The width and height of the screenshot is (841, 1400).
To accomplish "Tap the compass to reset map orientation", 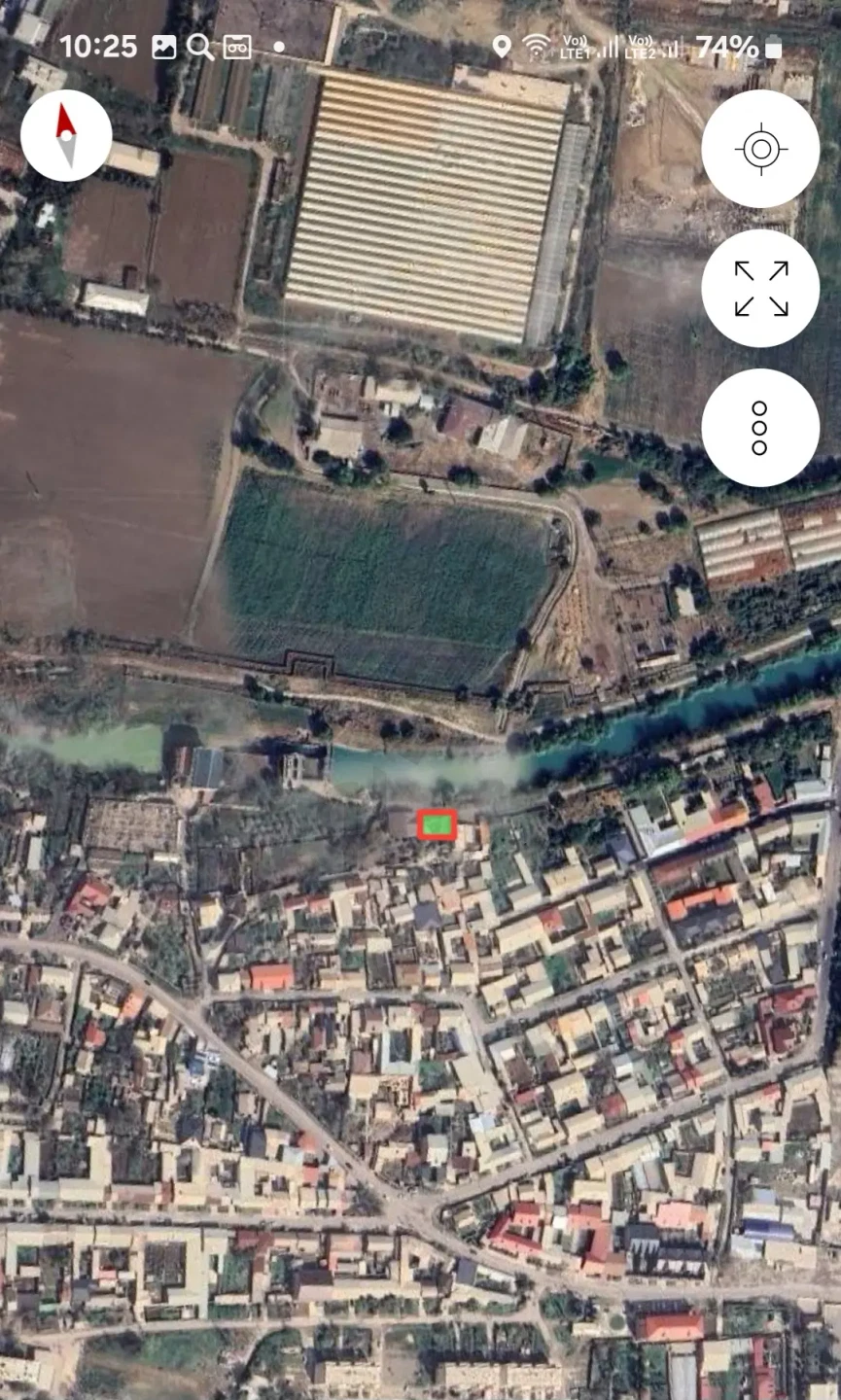I will (x=66, y=136).
